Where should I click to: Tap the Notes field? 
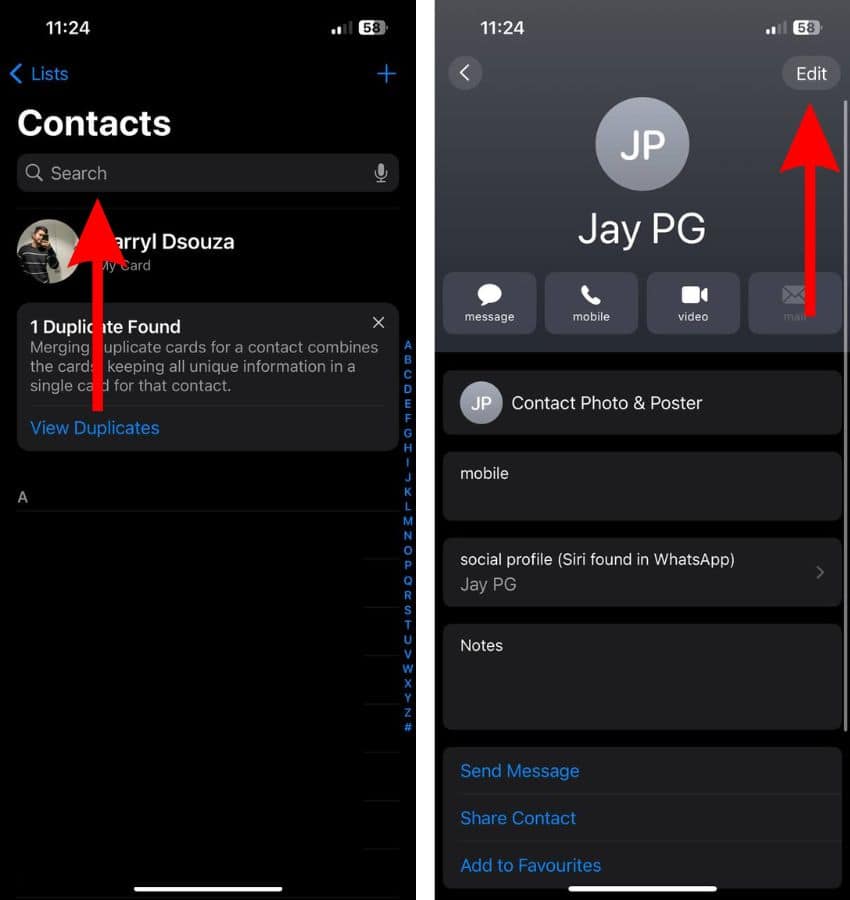[641, 676]
